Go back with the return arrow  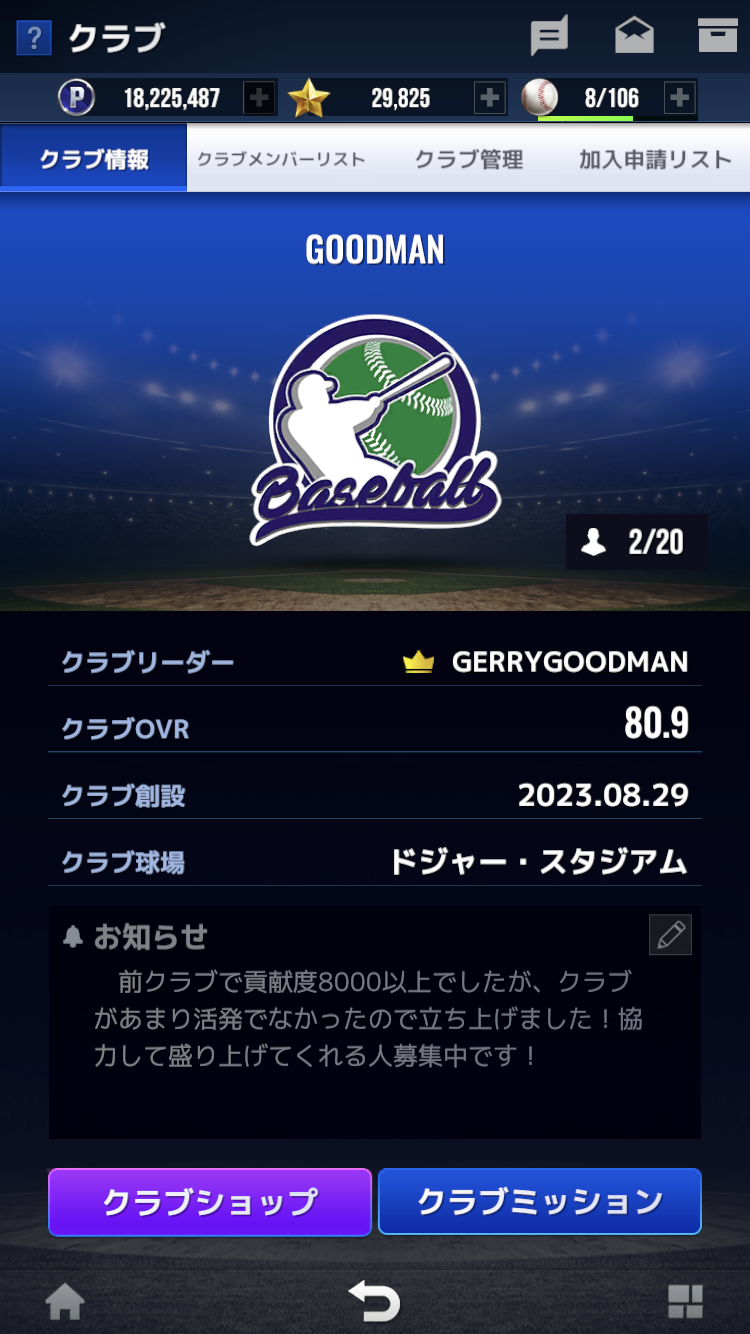pos(374,1301)
